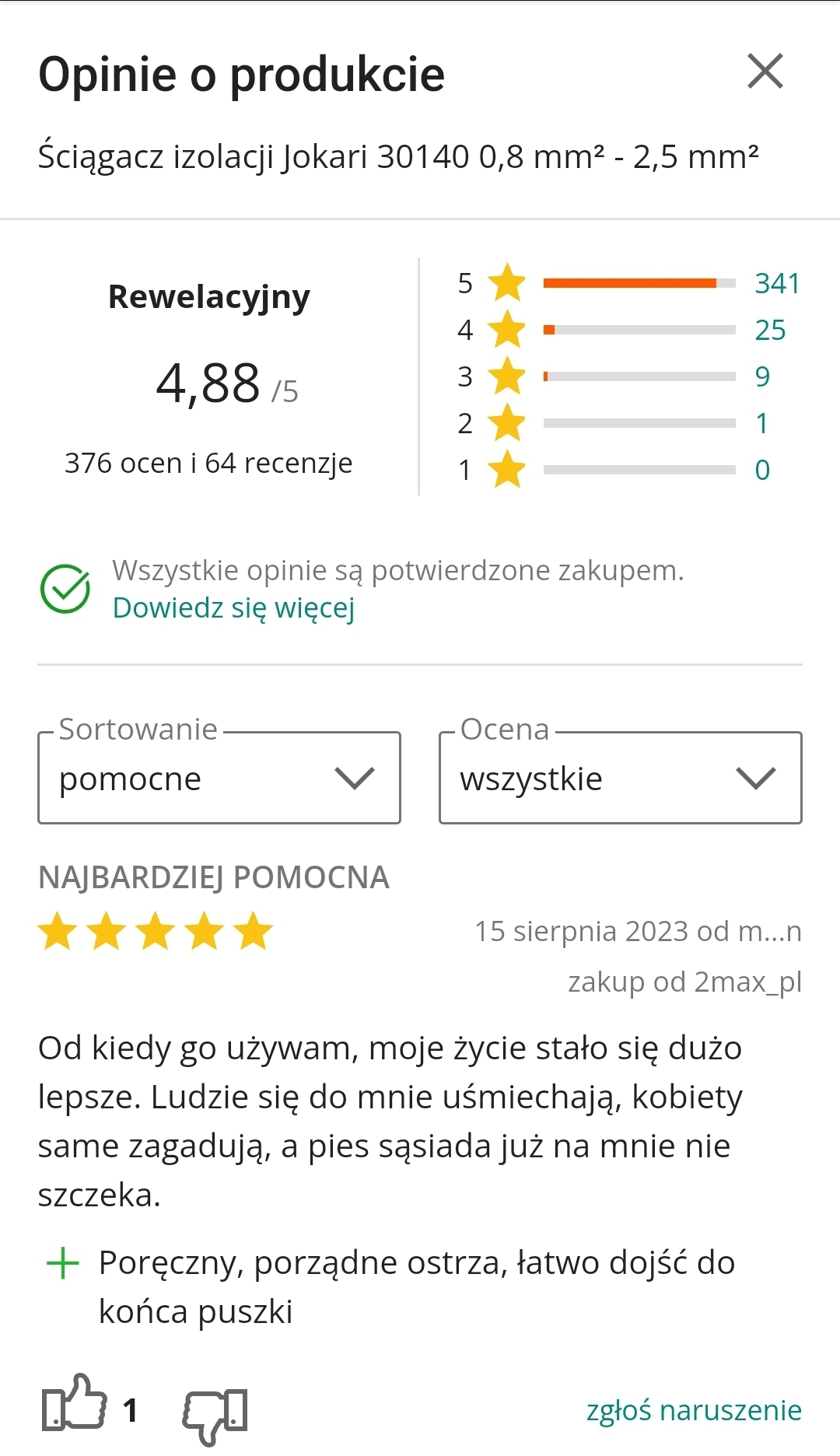This screenshot has width=840, height=1456.
Task: Filter reviews by 4-star count 25
Action: 770,330
